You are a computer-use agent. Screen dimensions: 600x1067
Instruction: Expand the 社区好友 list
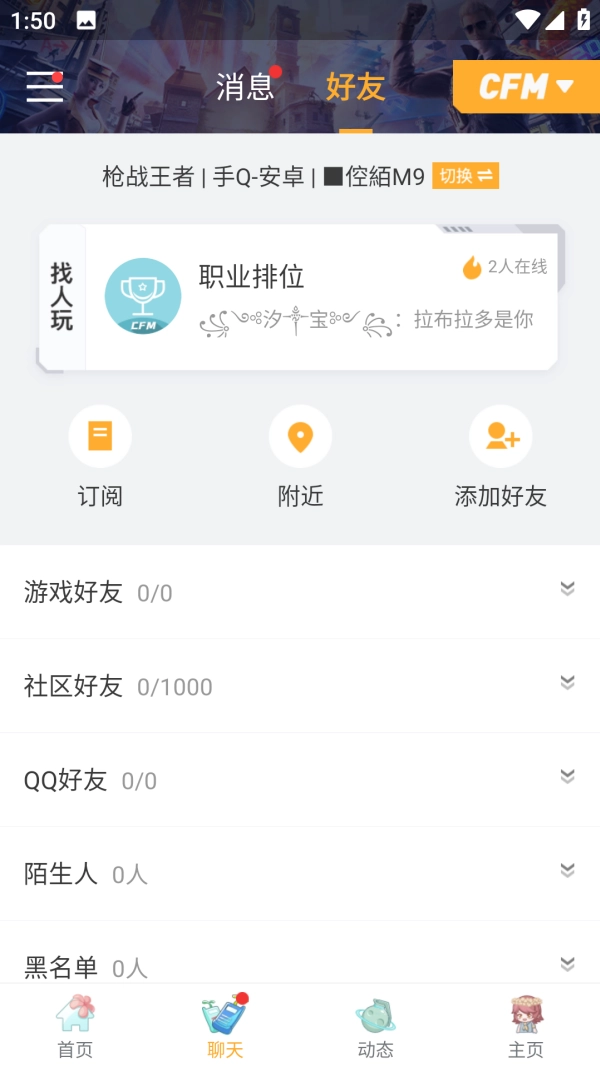300,686
